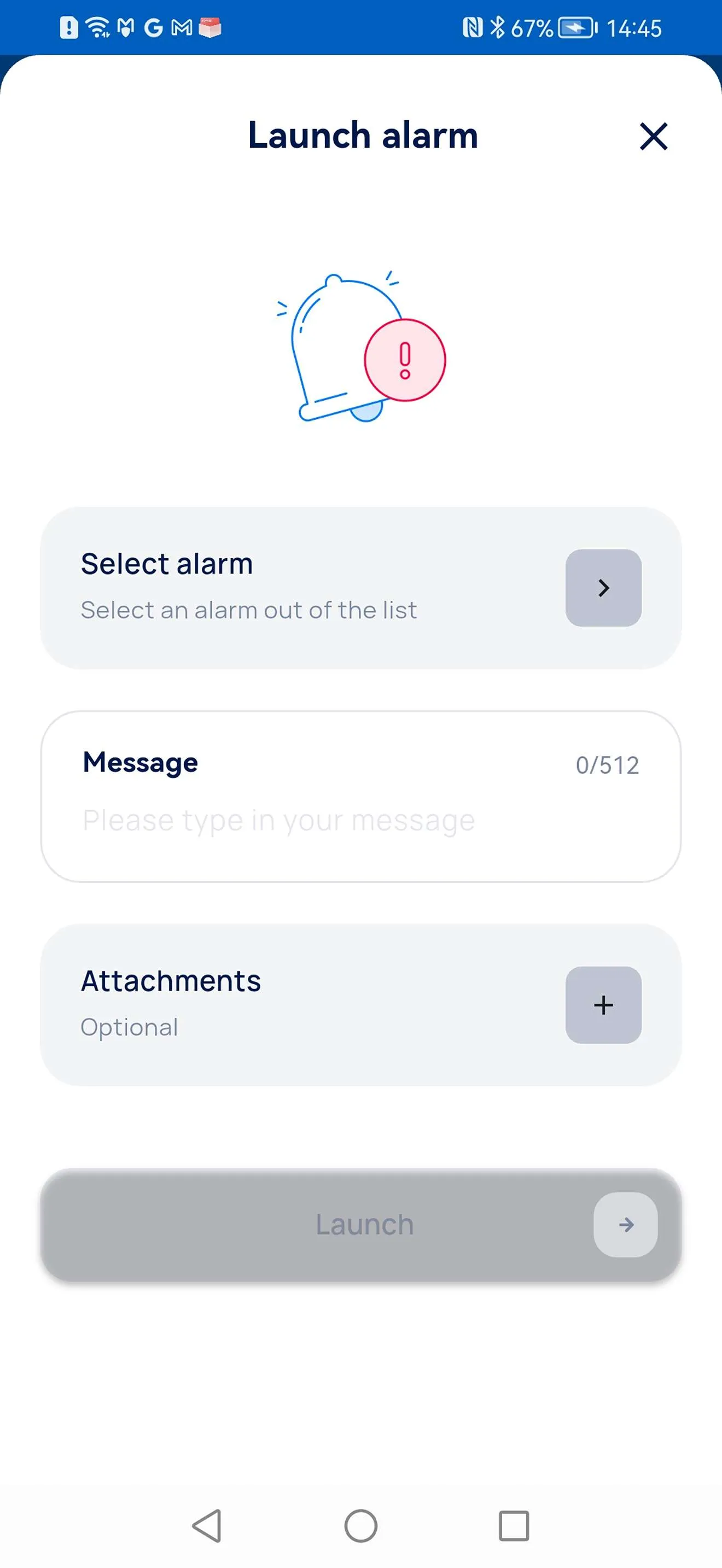Select an alarm out of the list
The image size is (722, 1568).
pos(248,609)
